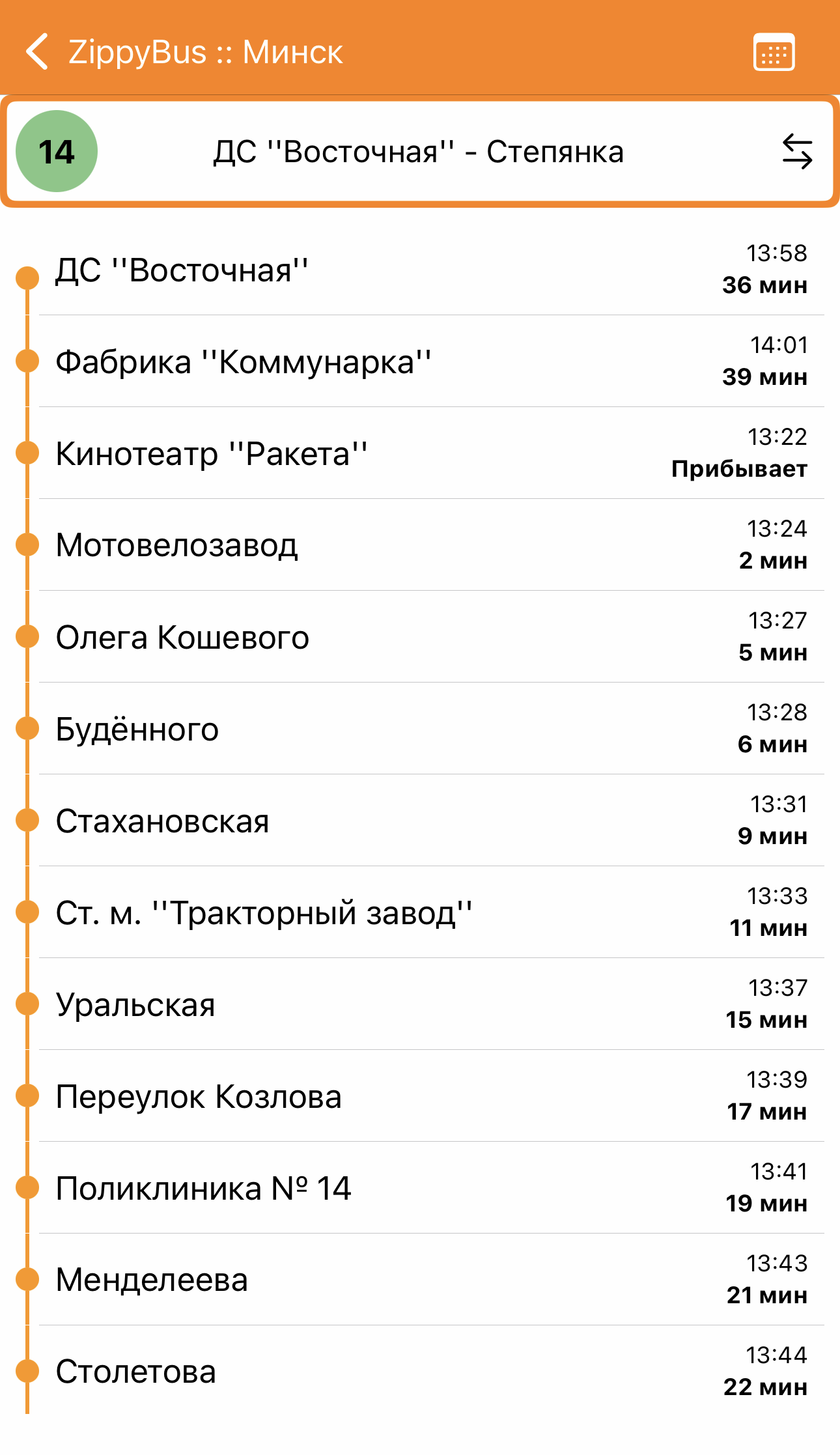Open stop ДС "Восточная"
The height and width of the screenshot is (1455, 840).
pyautogui.click(x=182, y=270)
